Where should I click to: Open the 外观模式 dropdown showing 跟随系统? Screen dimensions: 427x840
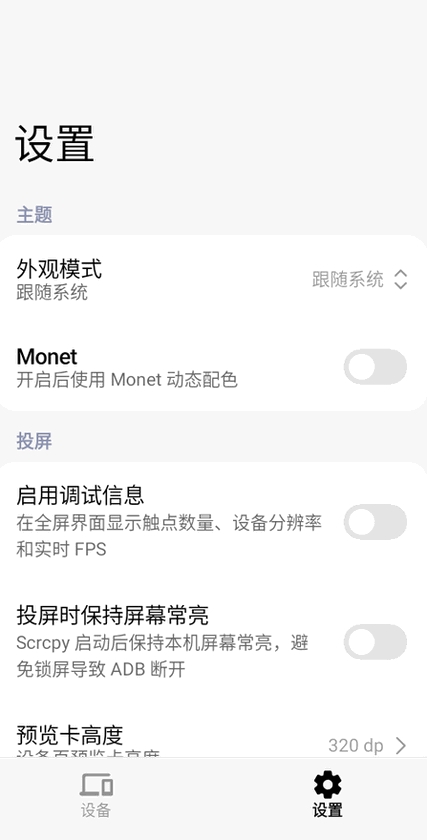[360, 280]
